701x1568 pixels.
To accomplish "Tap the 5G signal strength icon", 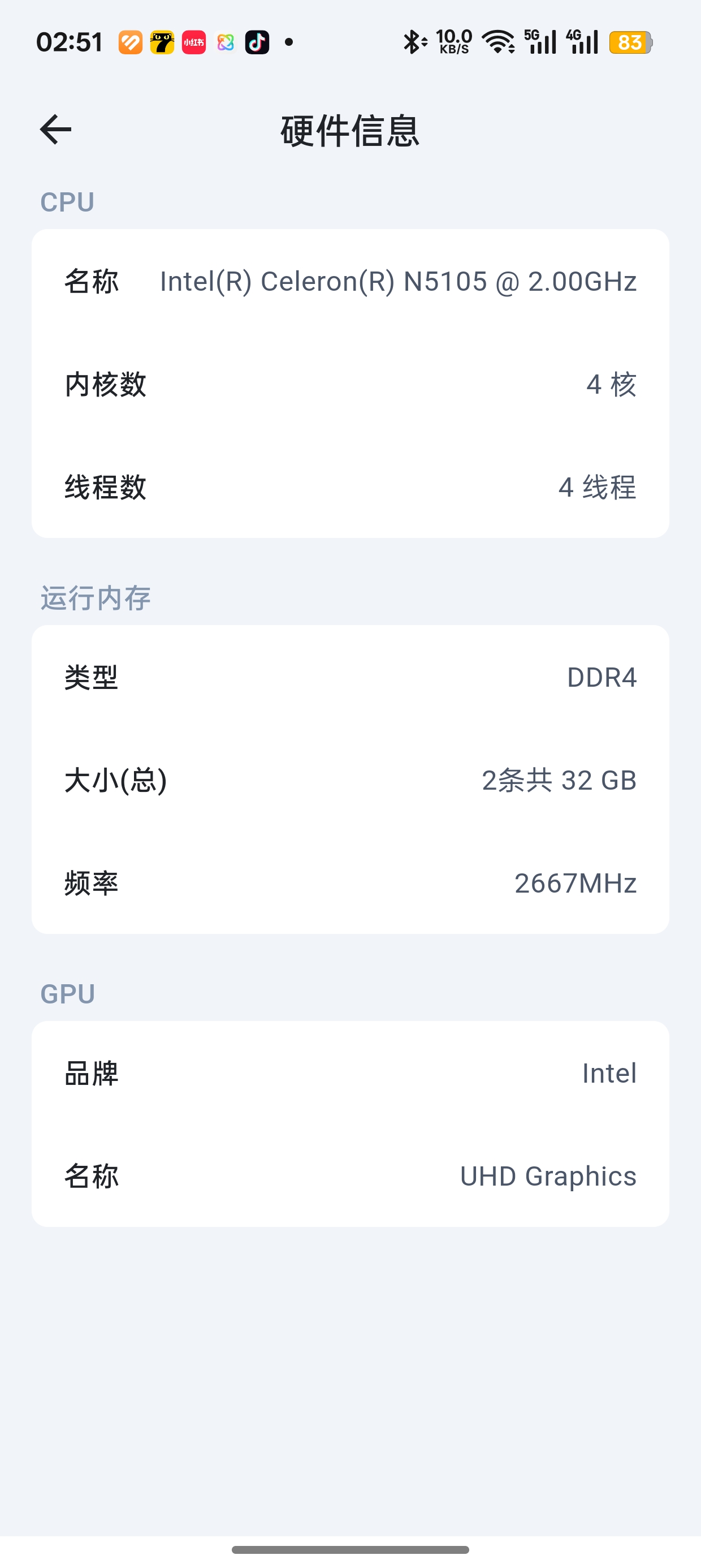I will pos(542,41).
